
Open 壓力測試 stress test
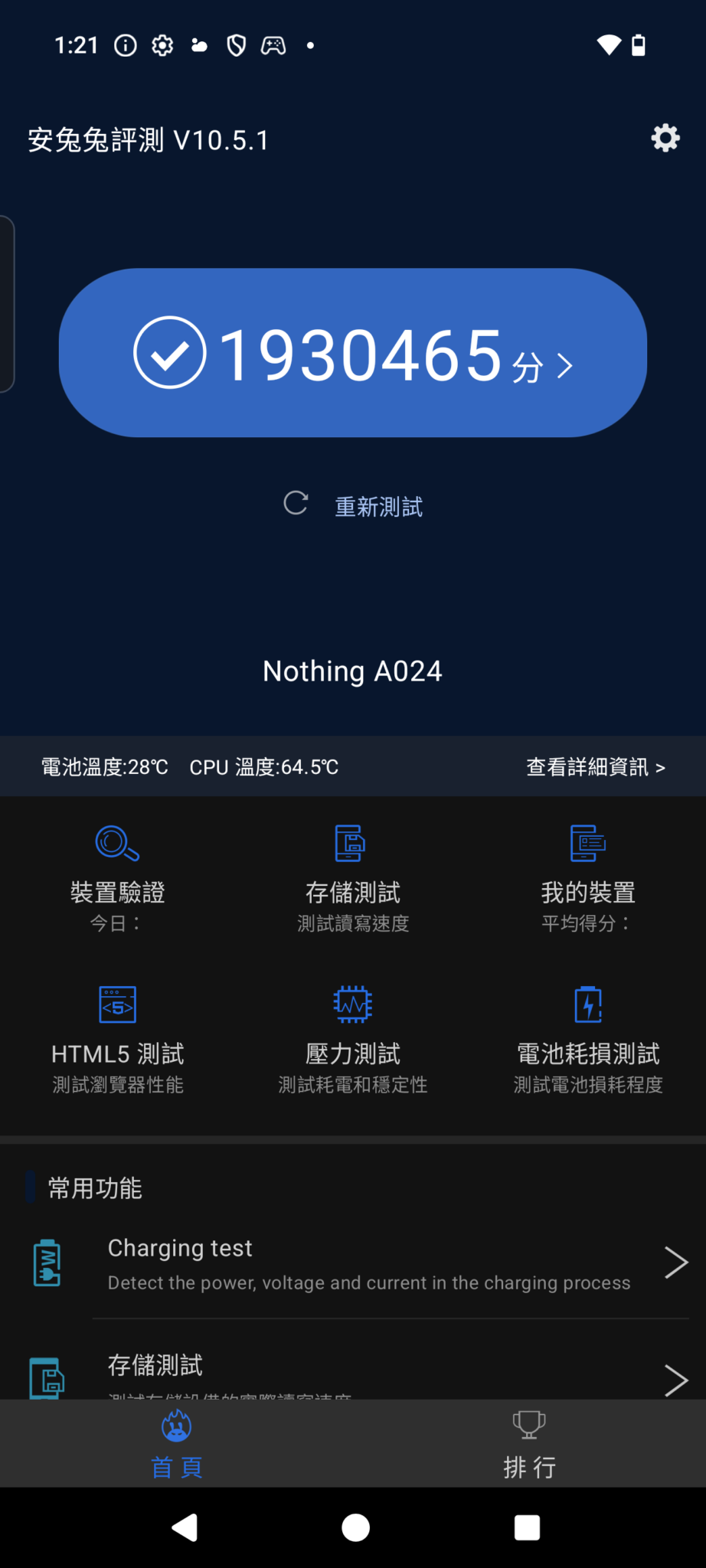pos(353,1040)
